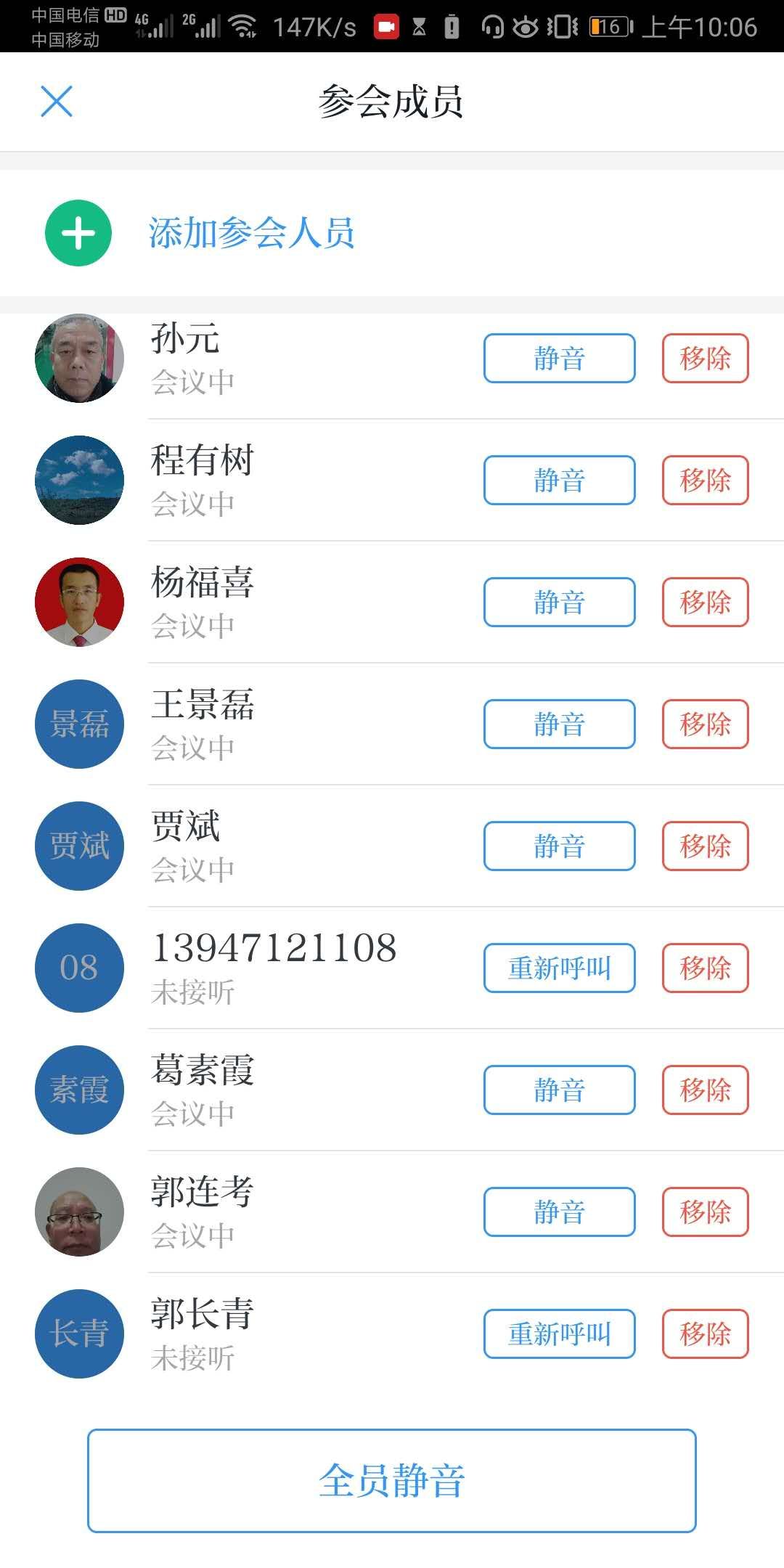Viewport: 784px width, 1568px height.
Task: Mute 程有树
Action: [560, 480]
